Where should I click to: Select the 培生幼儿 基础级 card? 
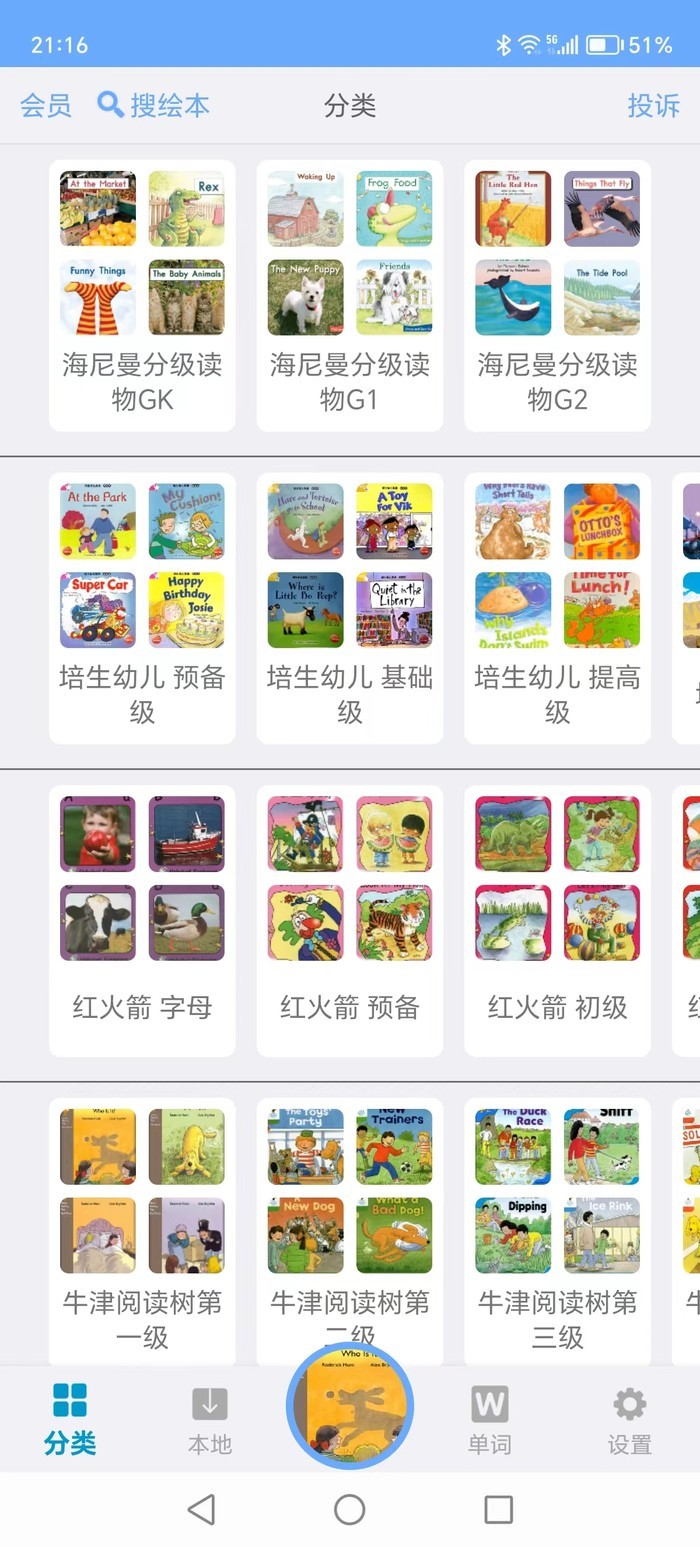click(x=350, y=608)
